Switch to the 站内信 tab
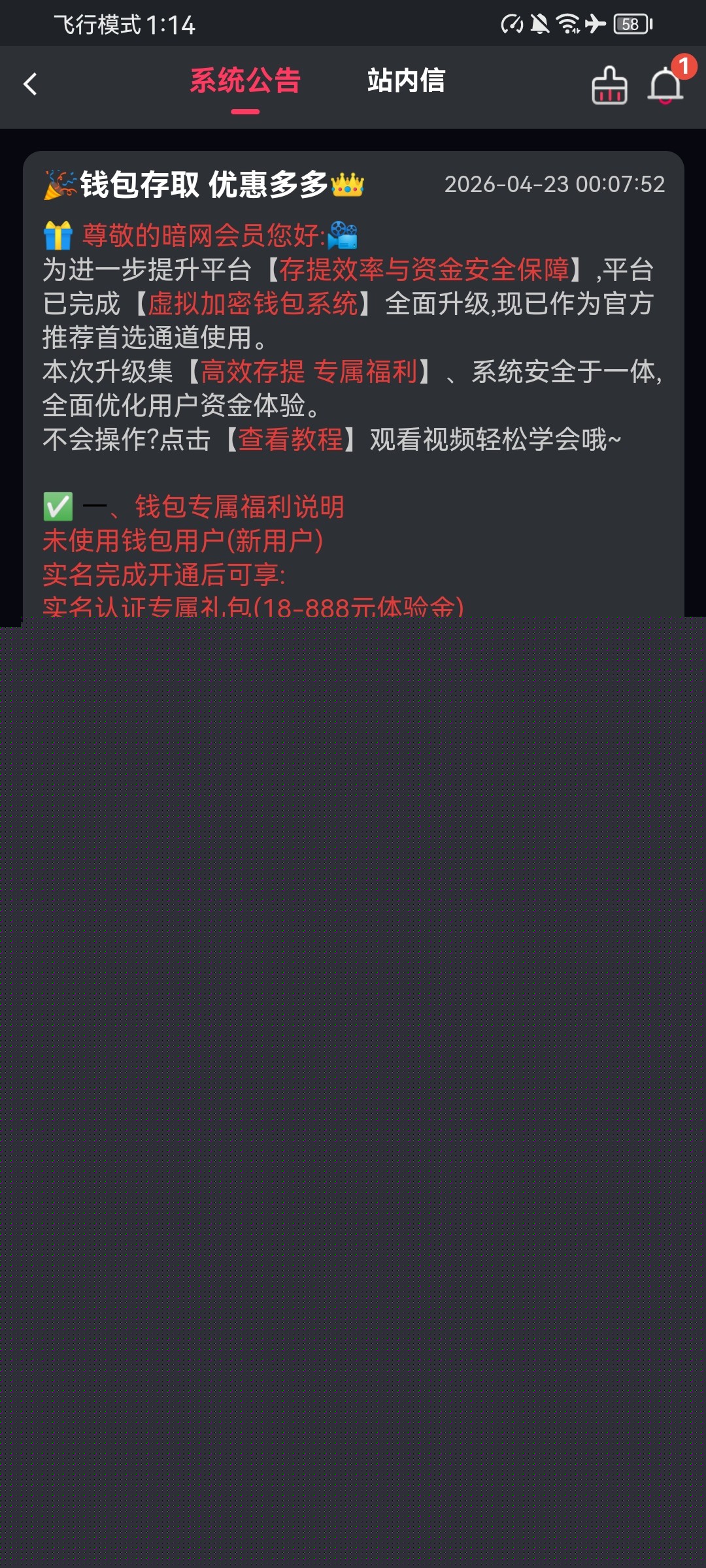706x1568 pixels. coord(405,82)
